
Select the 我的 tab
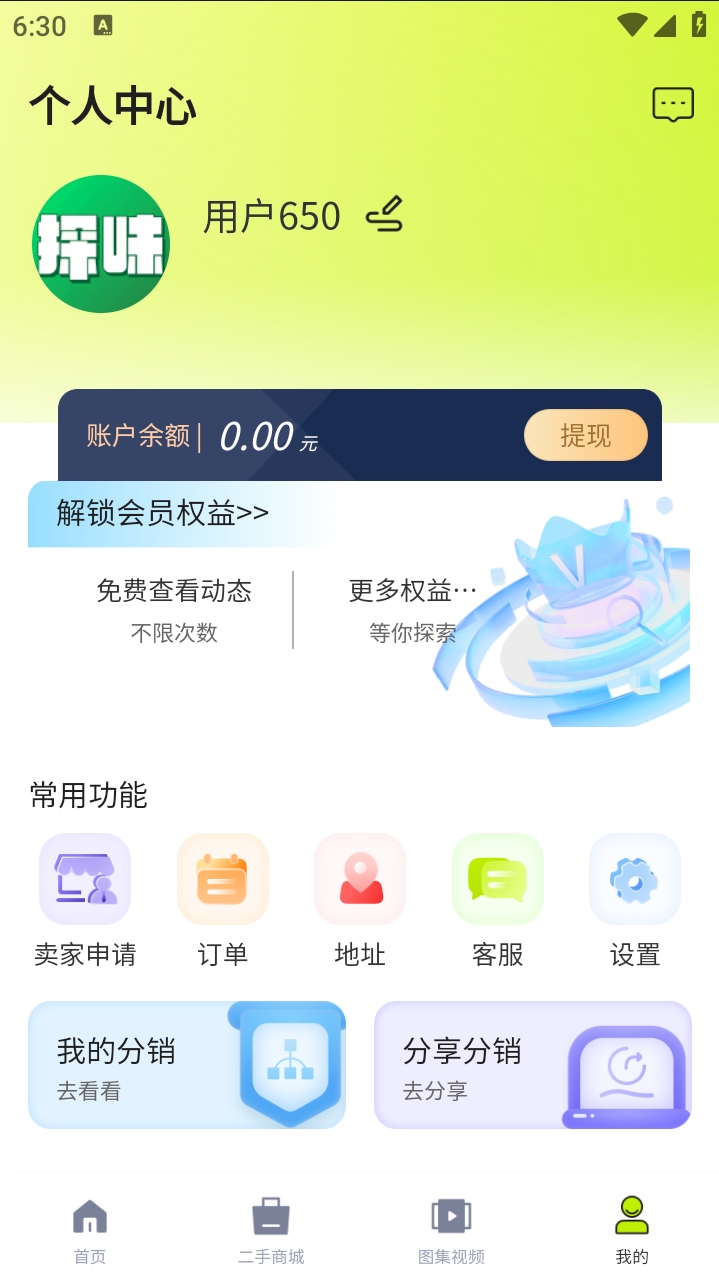pyautogui.click(x=631, y=1231)
